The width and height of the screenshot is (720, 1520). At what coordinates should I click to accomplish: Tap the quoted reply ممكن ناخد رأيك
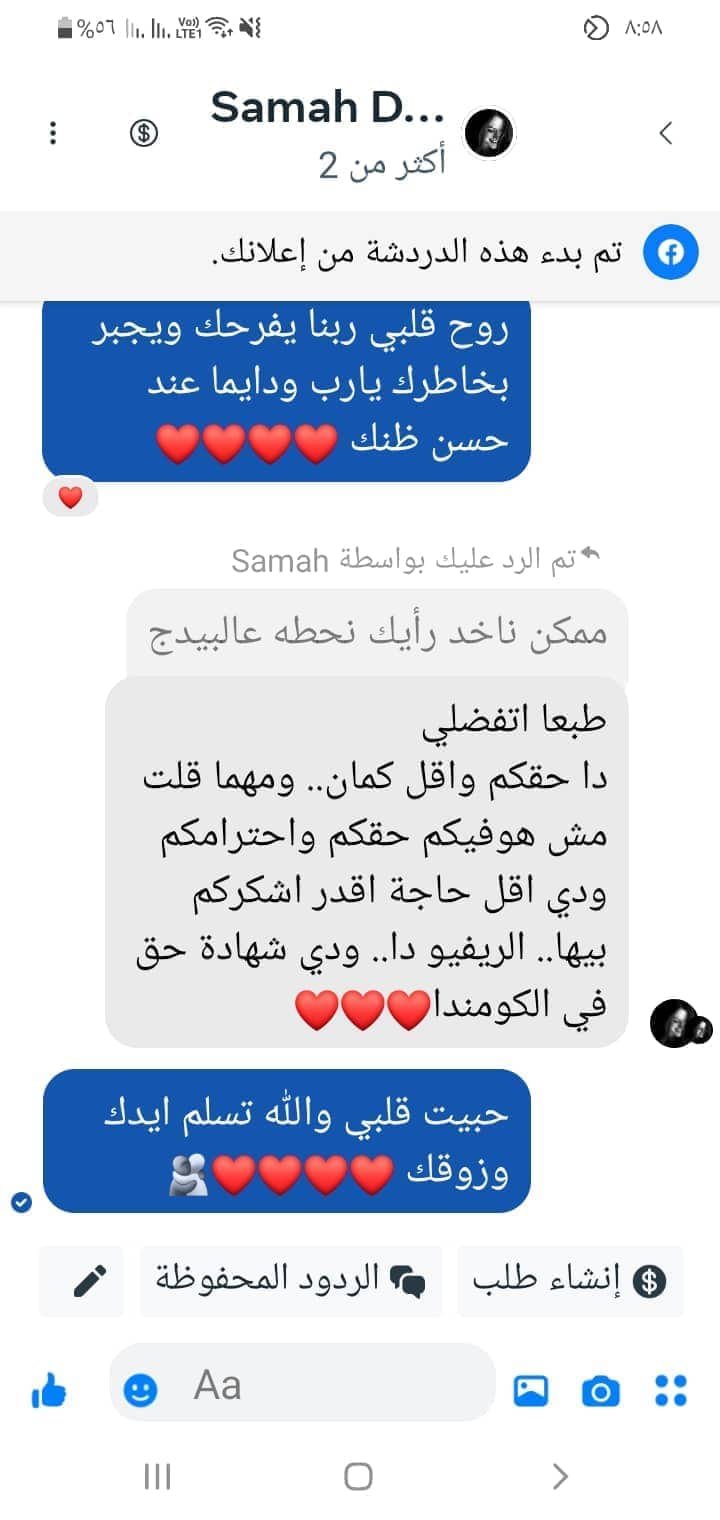pos(378,634)
